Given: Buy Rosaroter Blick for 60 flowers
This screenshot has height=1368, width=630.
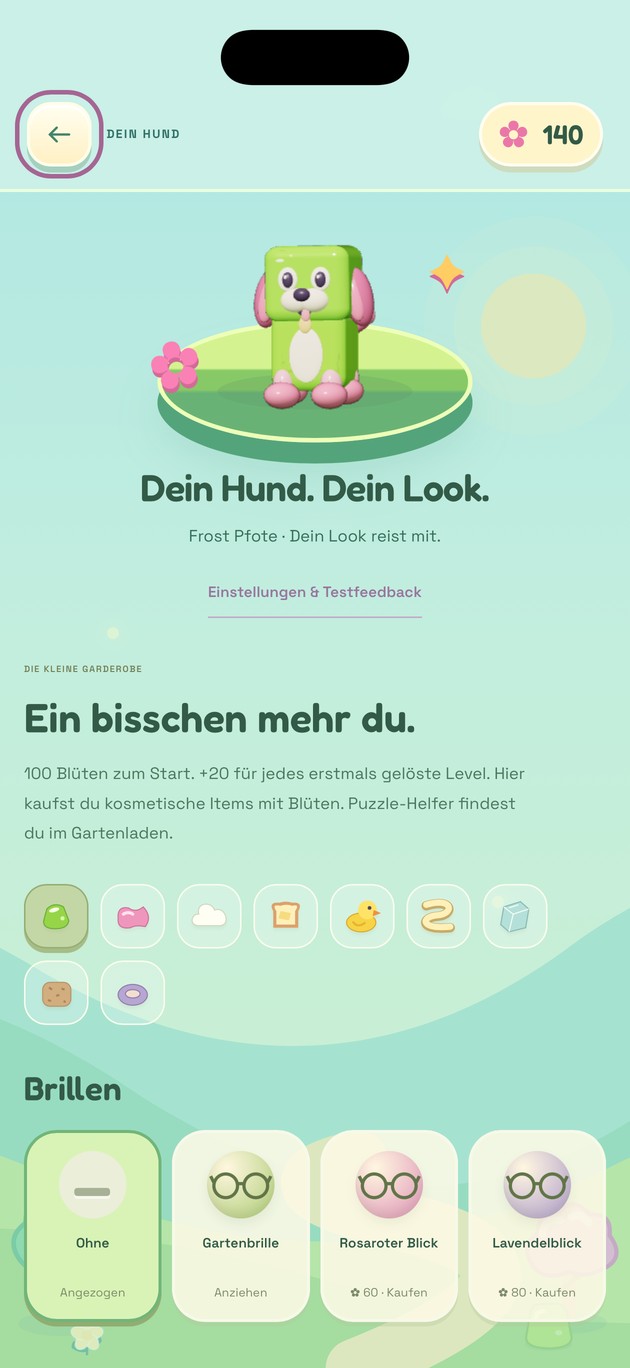Looking at the screenshot, I should (389, 1226).
